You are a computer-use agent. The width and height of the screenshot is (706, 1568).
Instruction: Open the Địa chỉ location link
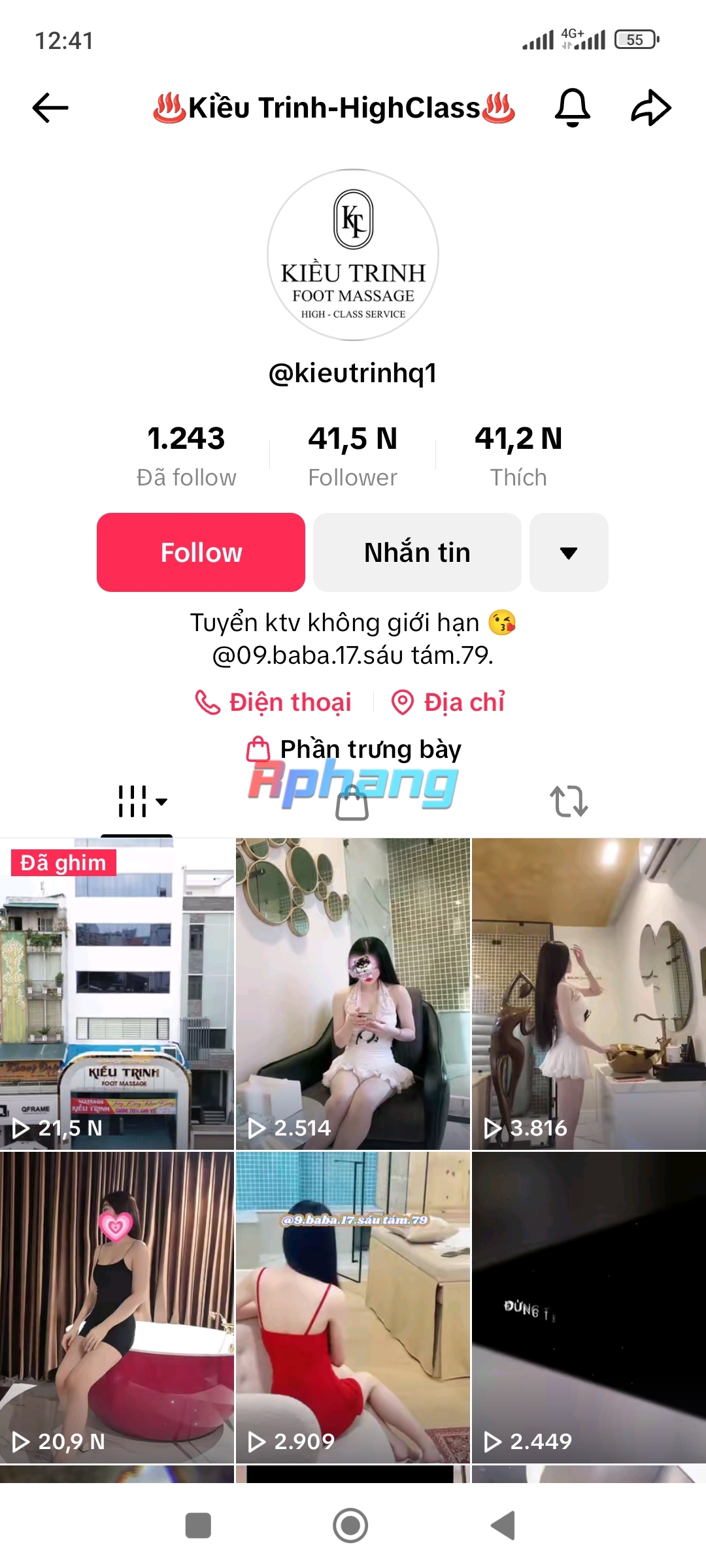[448, 702]
